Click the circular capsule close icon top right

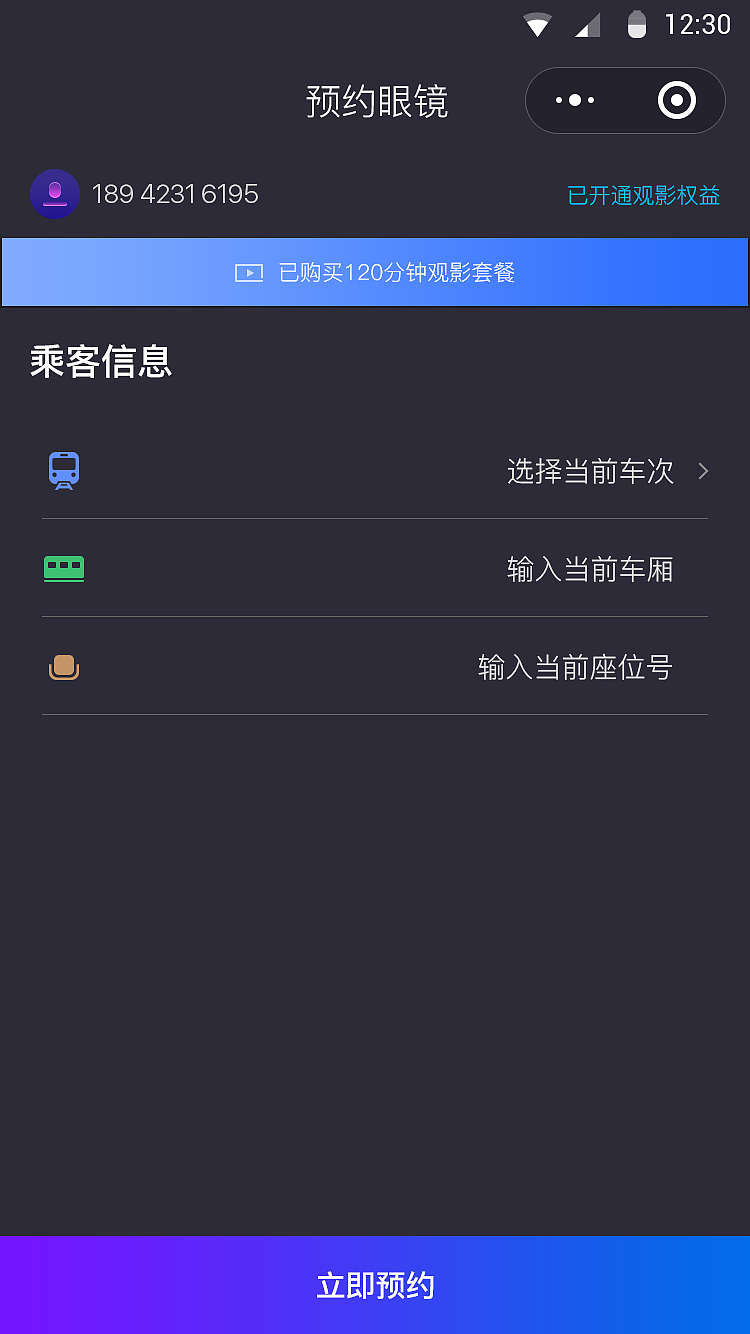click(676, 100)
